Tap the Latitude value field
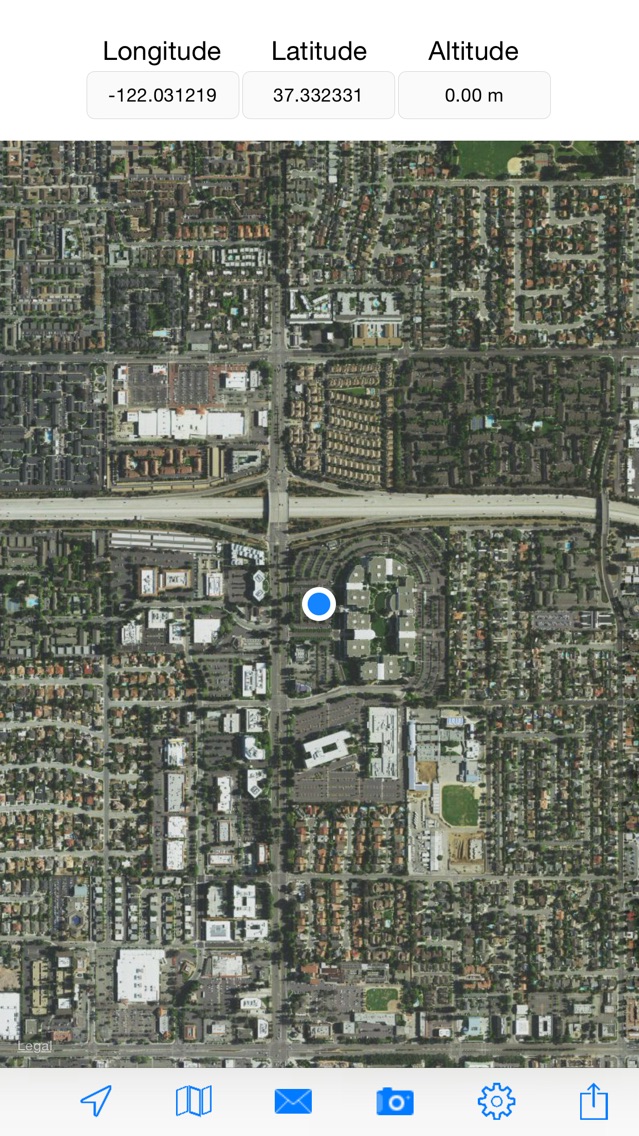639x1136 pixels. click(318, 95)
